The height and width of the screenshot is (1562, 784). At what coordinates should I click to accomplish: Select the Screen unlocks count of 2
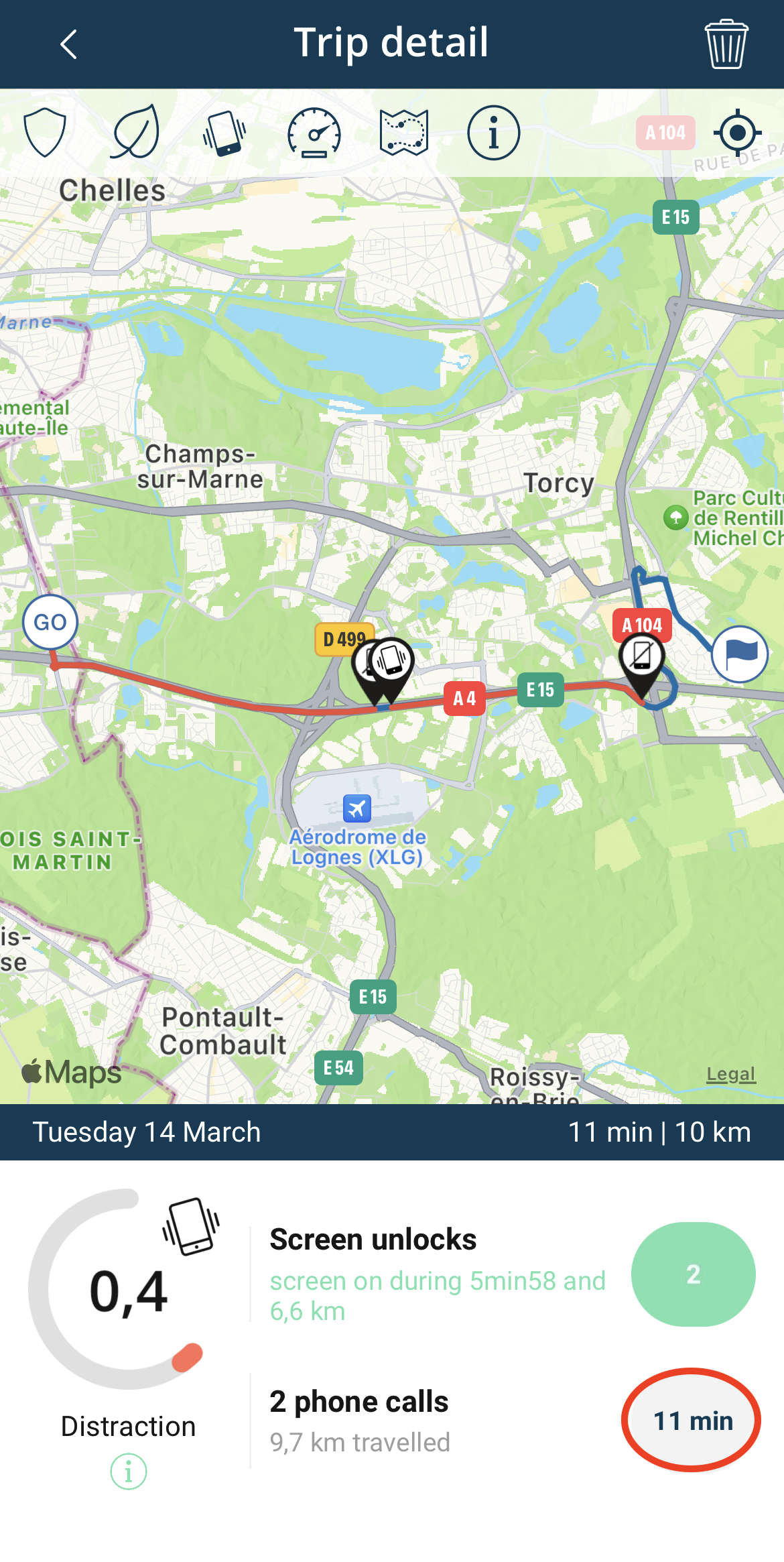point(693,1274)
